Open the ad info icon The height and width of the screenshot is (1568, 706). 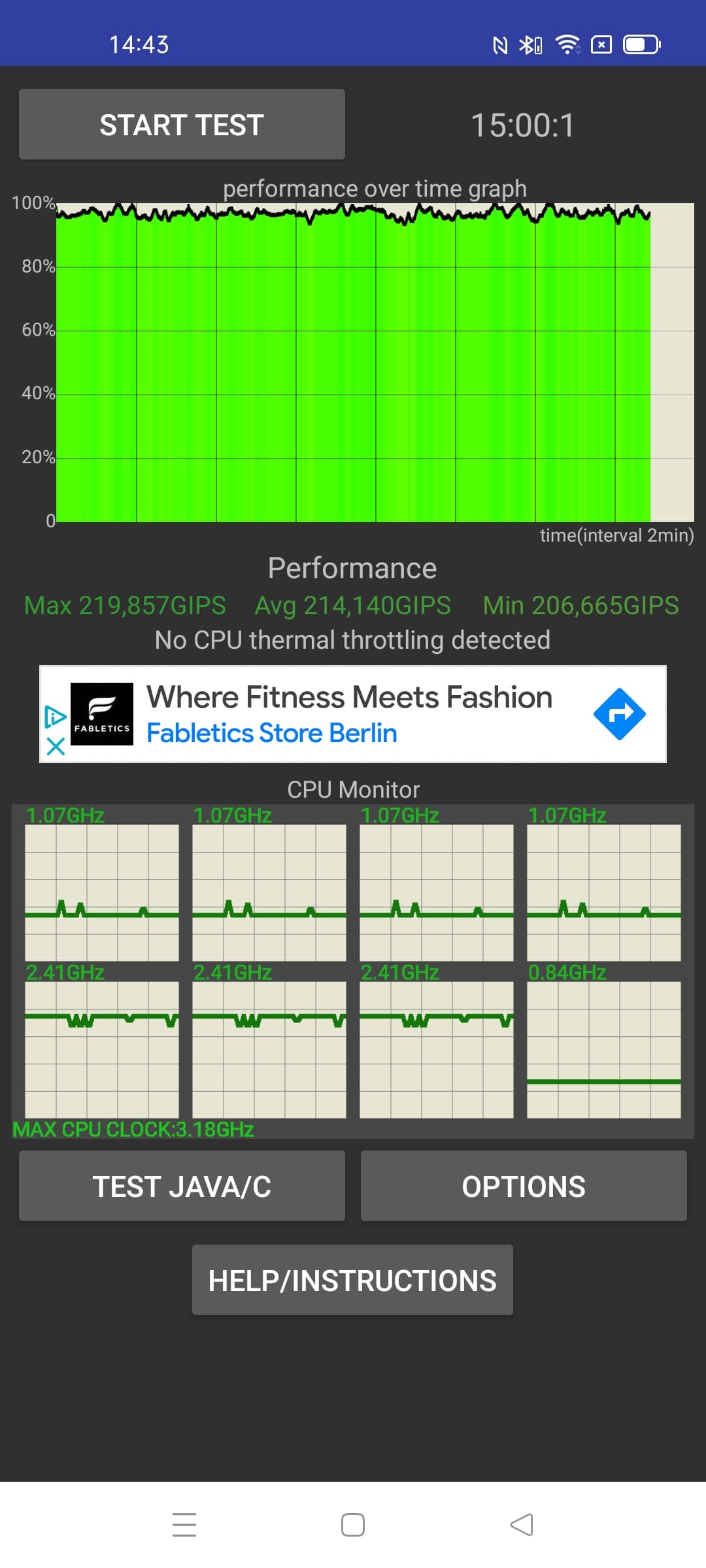click(x=55, y=717)
